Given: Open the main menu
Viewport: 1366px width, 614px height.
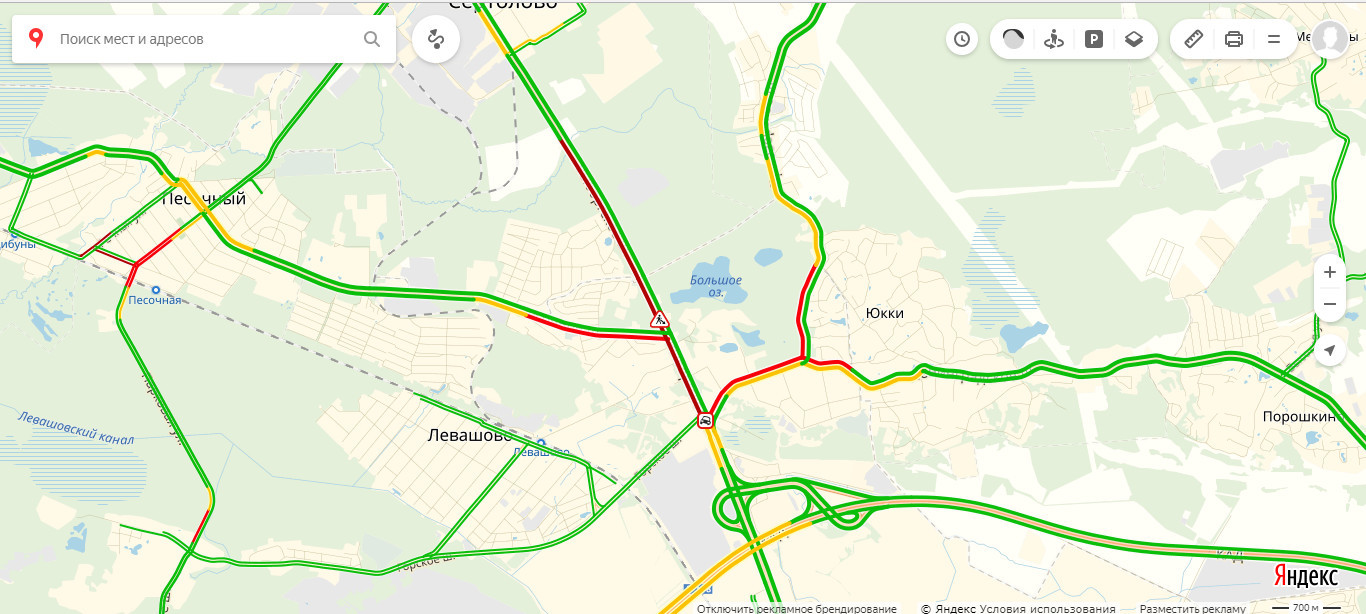Looking at the screenshot, I should tap(1274, 39).
